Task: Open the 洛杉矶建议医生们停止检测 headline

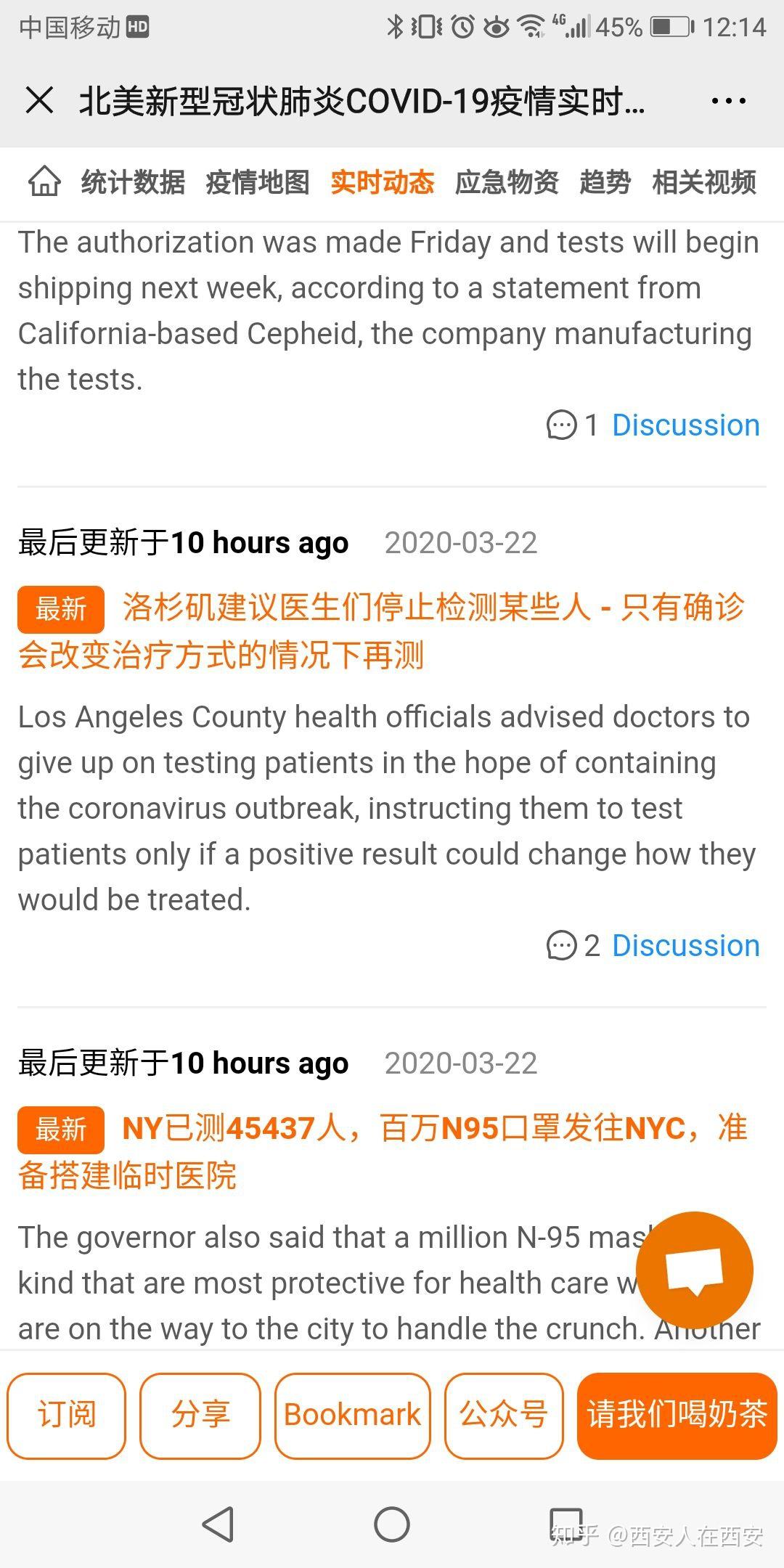Action: 381,631
